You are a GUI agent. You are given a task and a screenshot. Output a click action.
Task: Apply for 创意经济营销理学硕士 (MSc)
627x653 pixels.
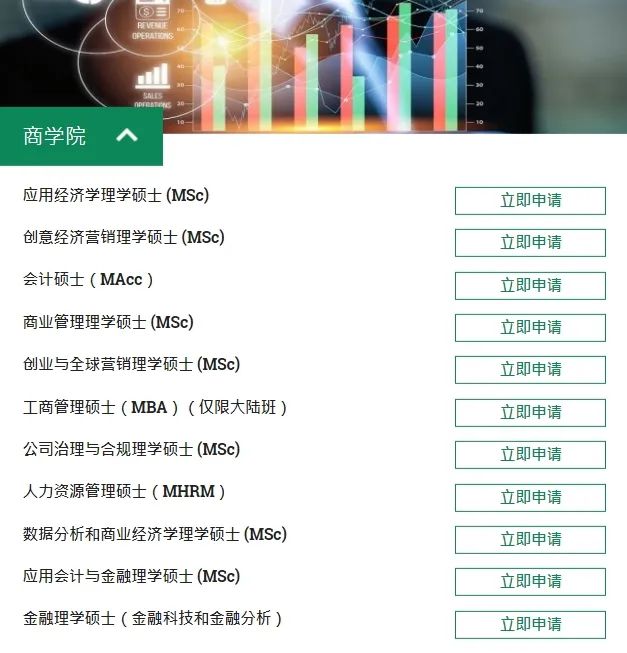point(530,242)
